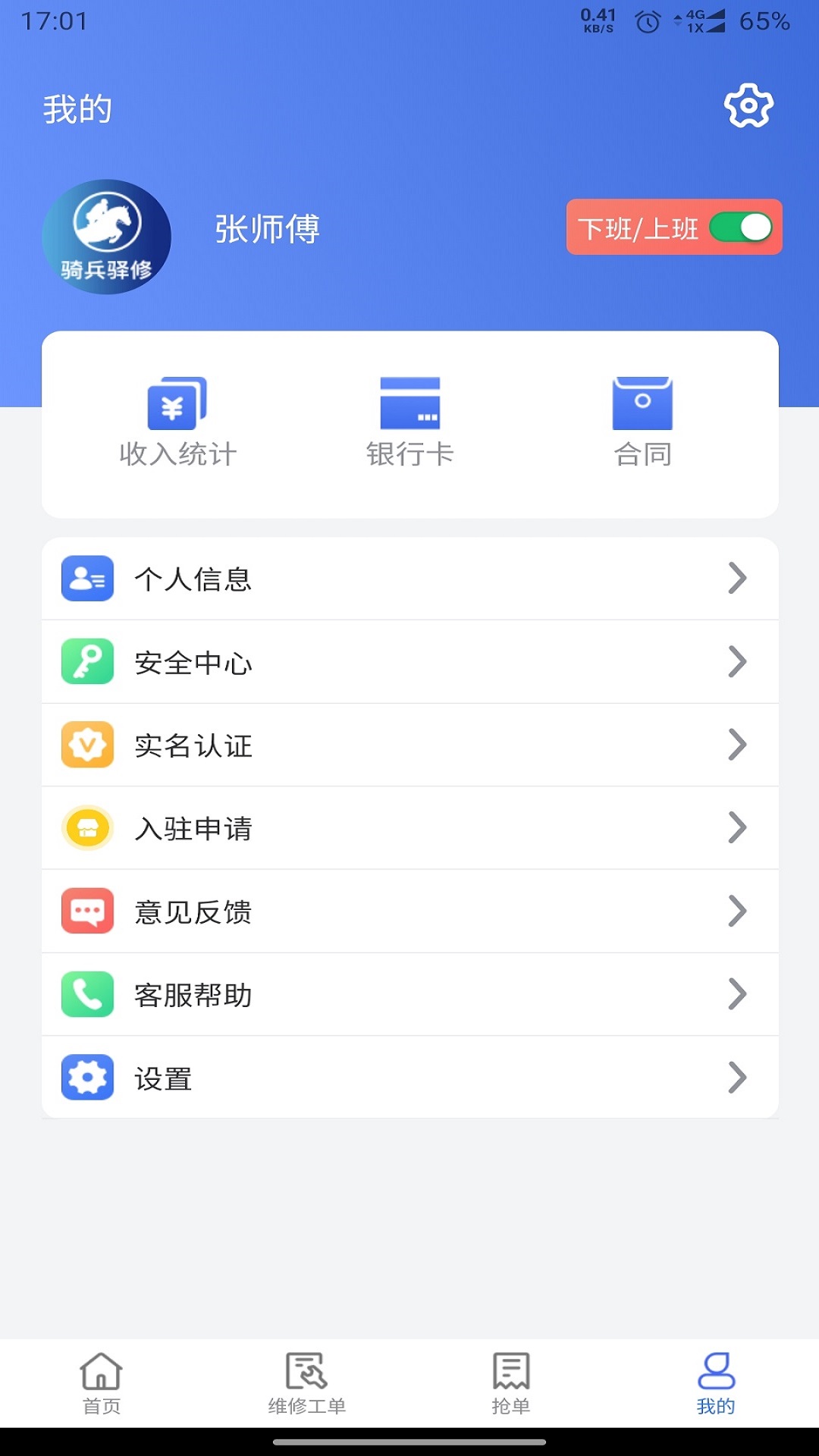Switch to the 首页 tab

102,1383
